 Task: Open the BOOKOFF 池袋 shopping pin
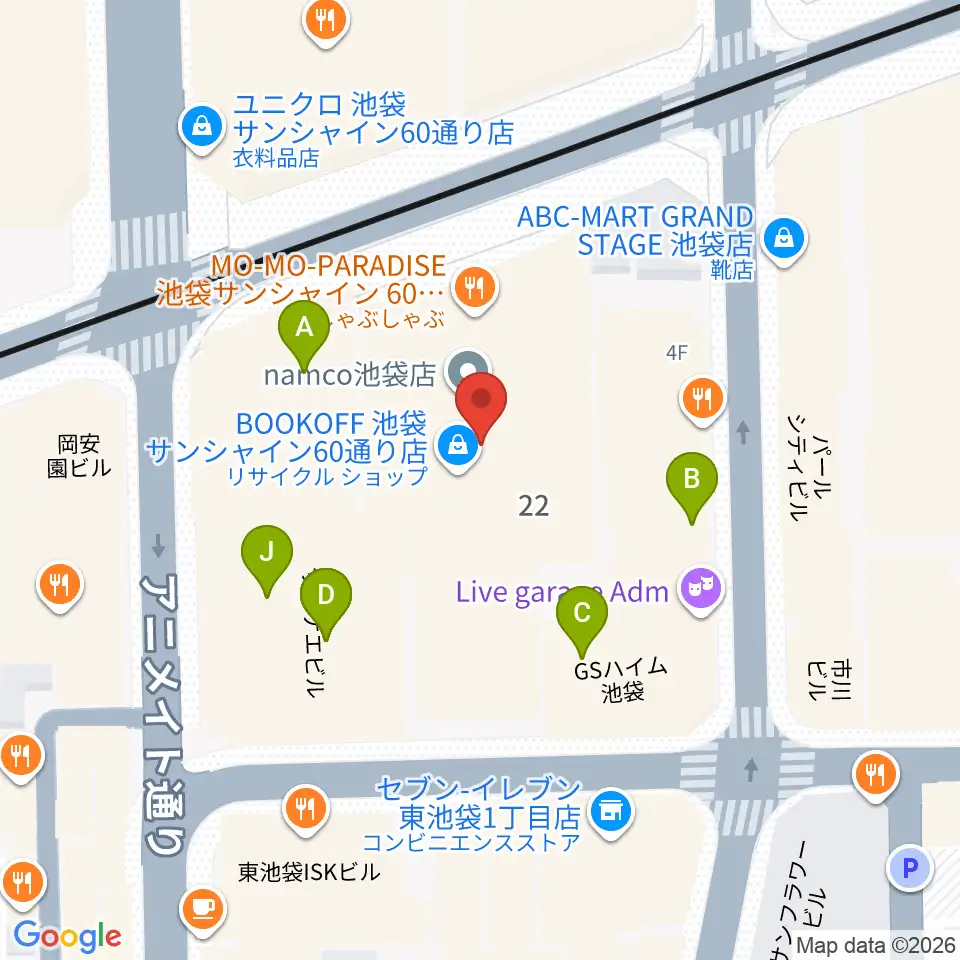click(x=457, y=447)
